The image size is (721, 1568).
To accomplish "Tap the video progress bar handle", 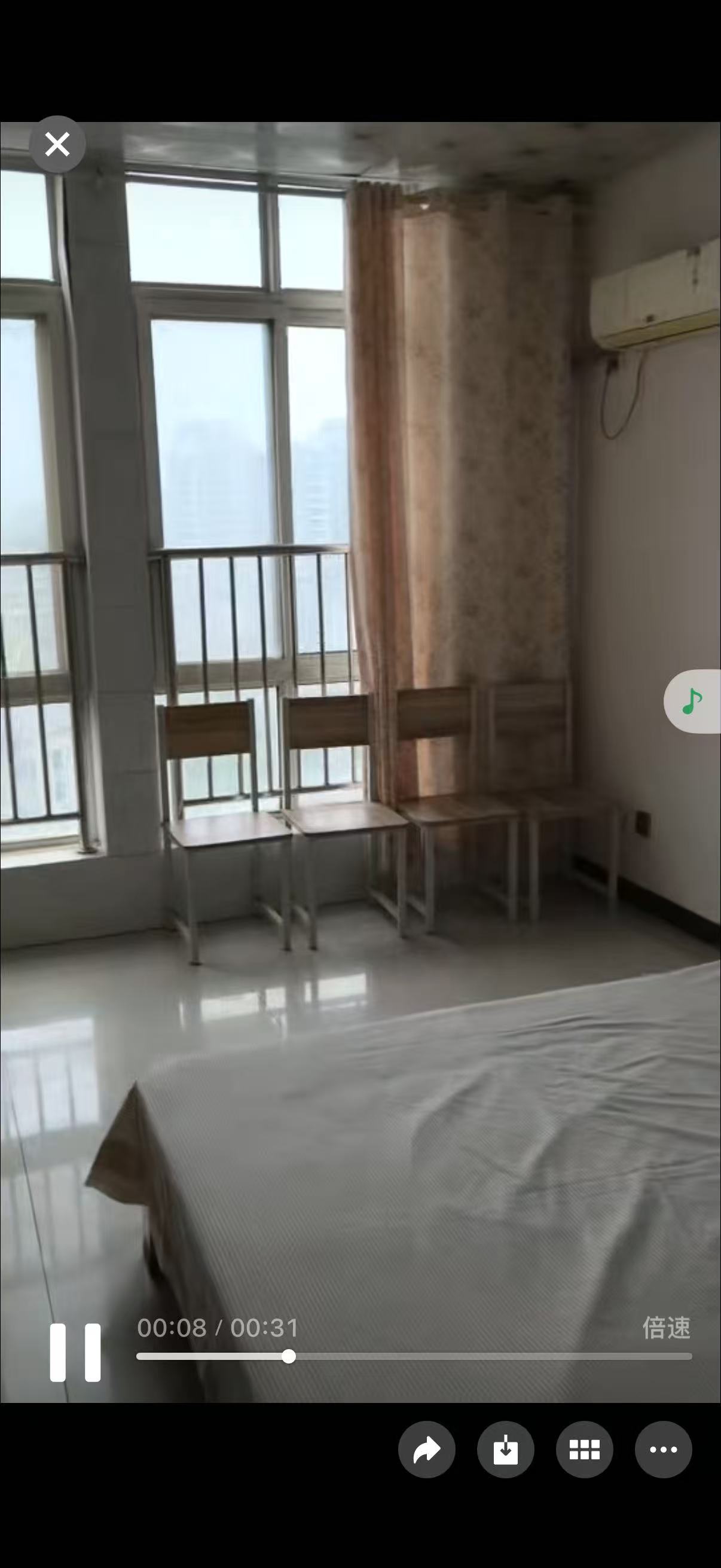I will pos(289,1356).
